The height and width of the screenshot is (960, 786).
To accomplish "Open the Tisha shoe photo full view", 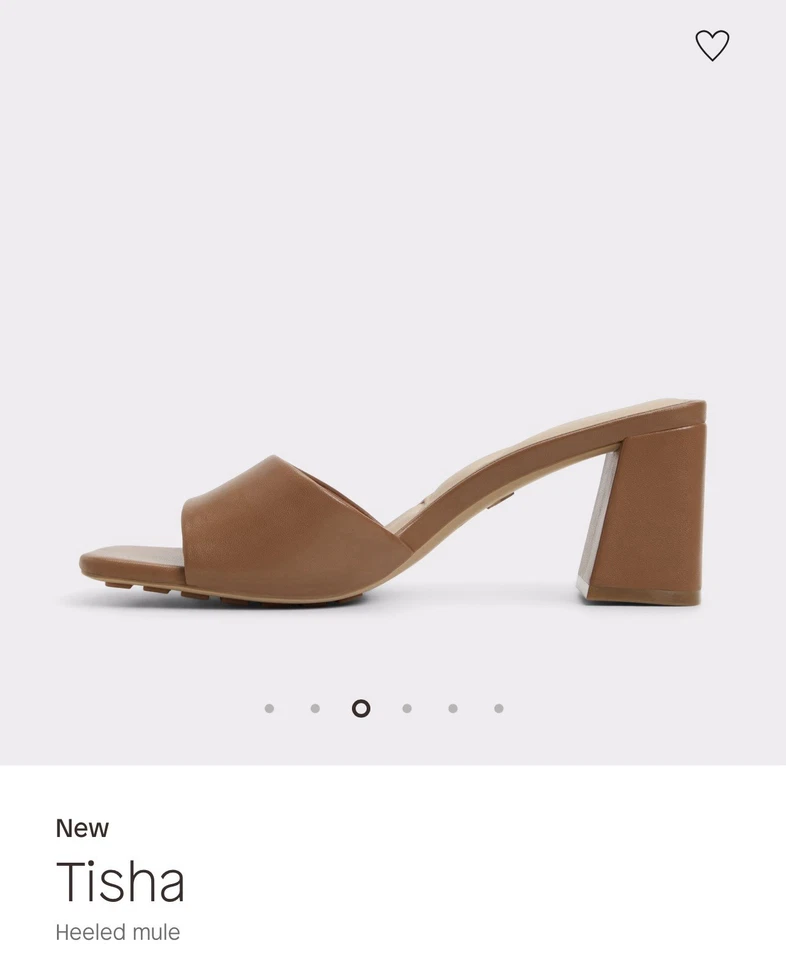I will 393,500.
